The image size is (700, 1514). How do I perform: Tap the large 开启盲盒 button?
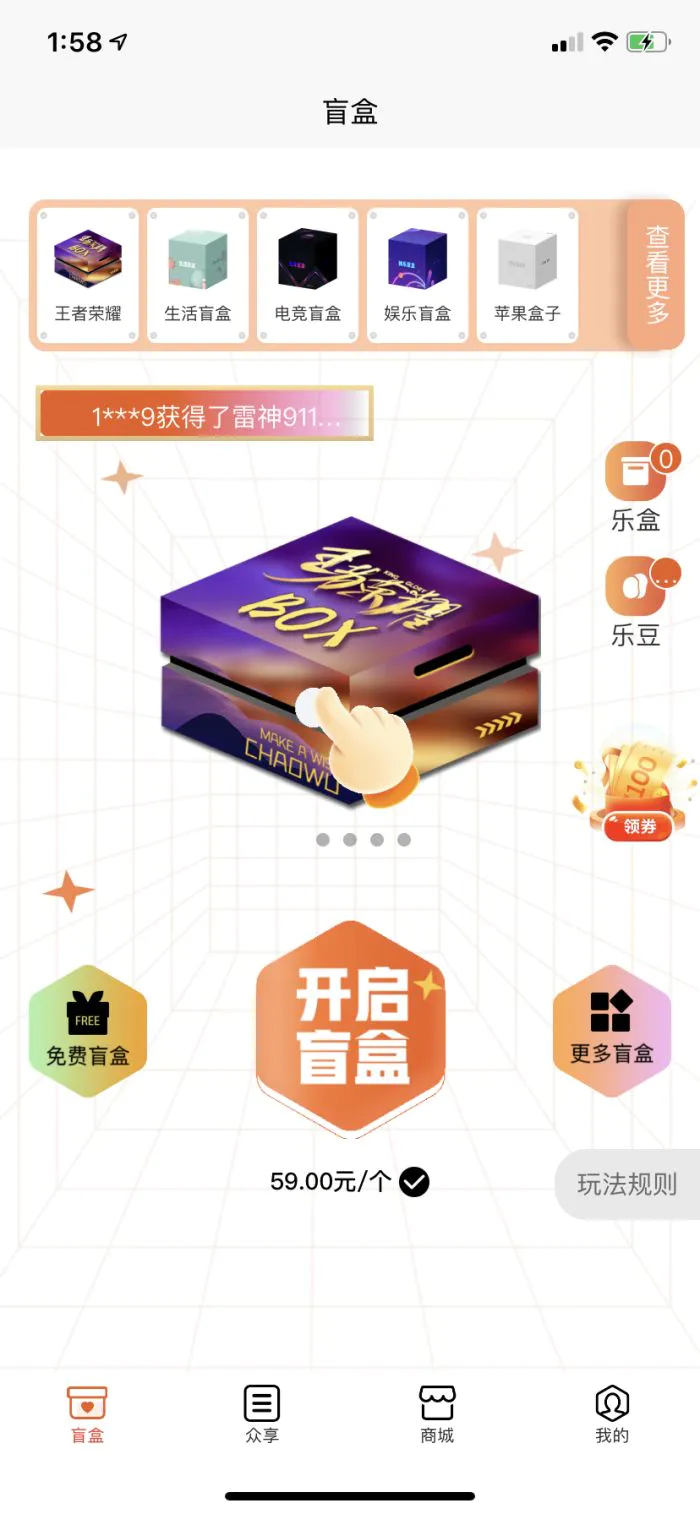(x=351, y=1028)
